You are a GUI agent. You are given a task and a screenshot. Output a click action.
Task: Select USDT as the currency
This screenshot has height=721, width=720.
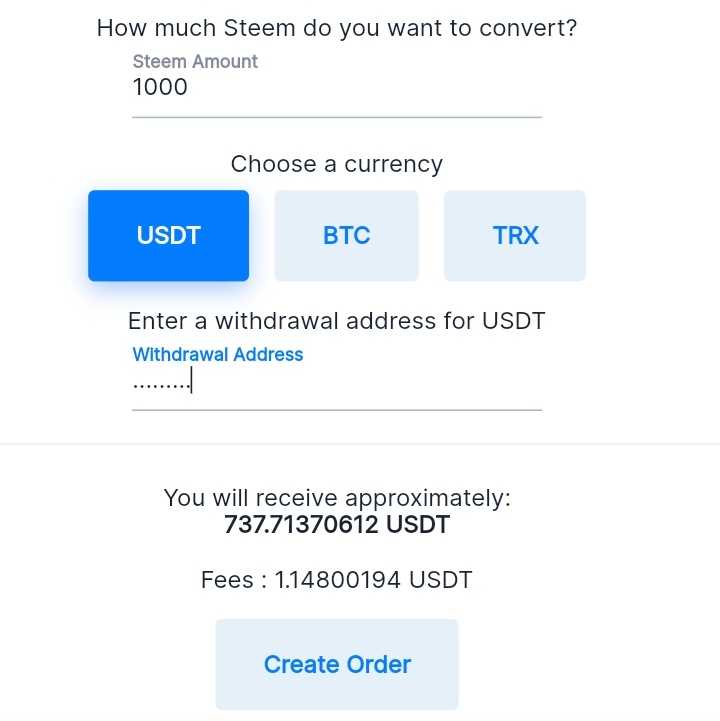click(x=168, y=236)
